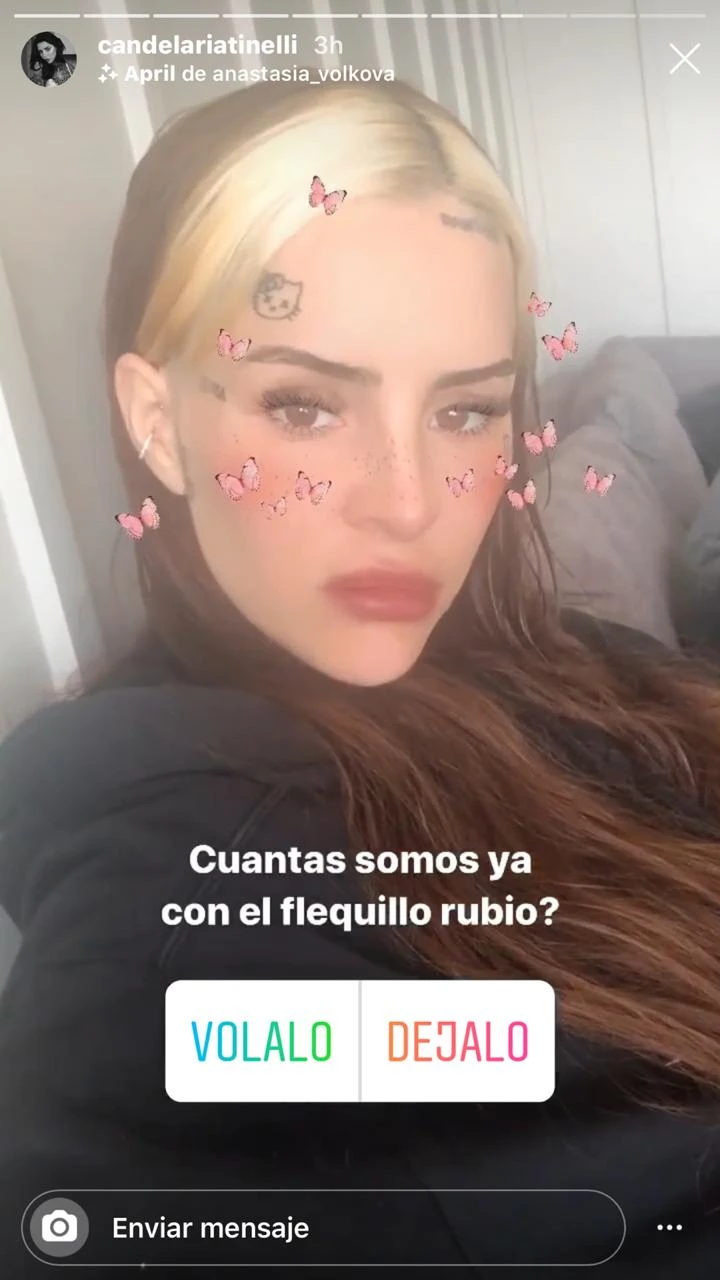Try the April effect by anastasia_volkova

pos(246,74)
